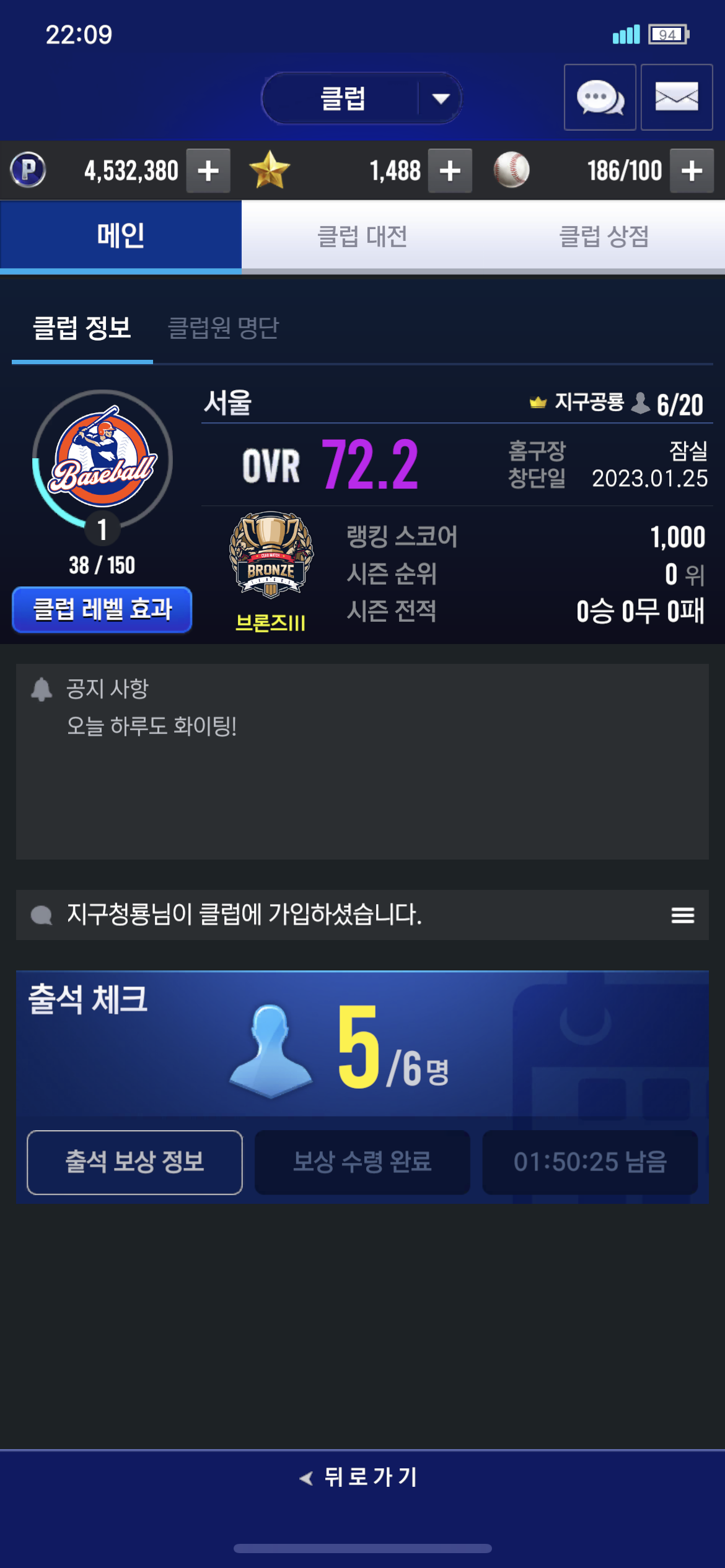Switch to the 클럽 상점 tab

pos(604,236)
